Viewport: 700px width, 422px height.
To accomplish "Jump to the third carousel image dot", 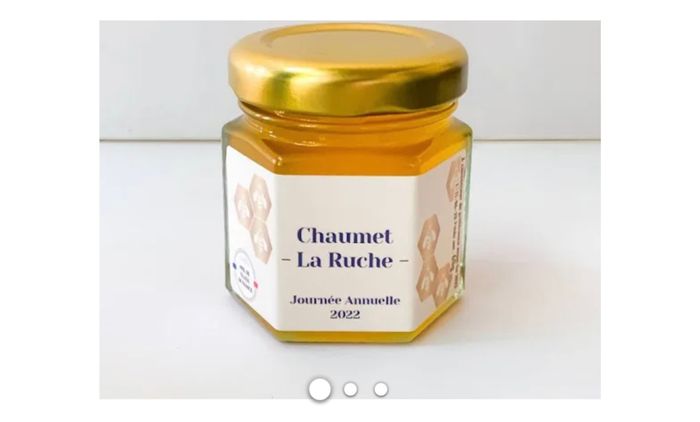I will [381, 389].
